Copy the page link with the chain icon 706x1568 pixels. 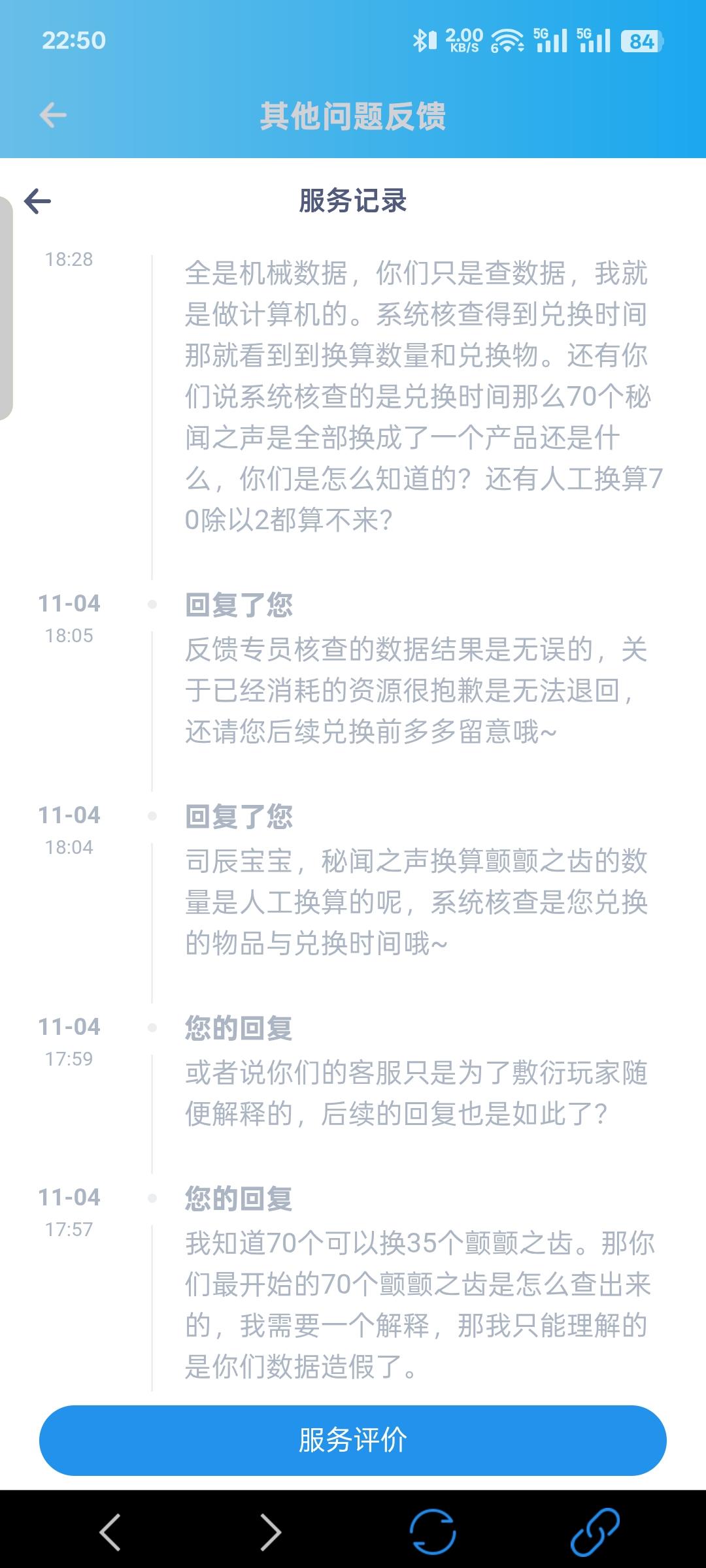[594, 1531]
